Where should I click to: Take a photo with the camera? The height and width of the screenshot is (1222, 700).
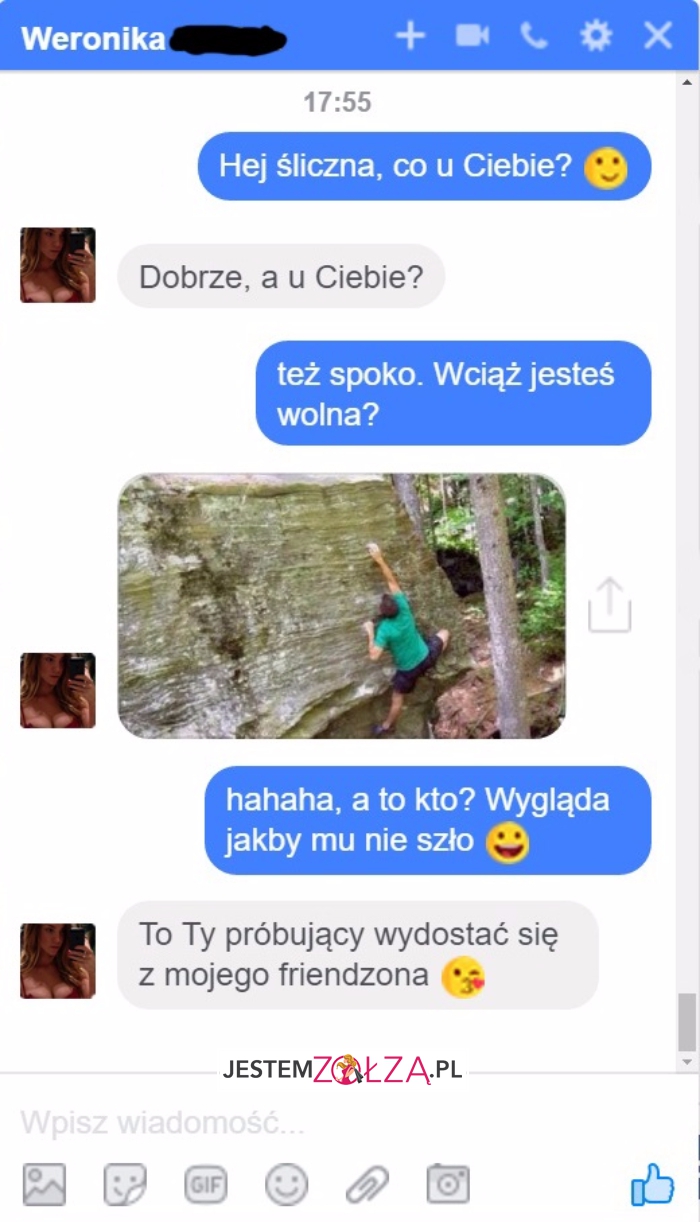tap(447, 1185)
